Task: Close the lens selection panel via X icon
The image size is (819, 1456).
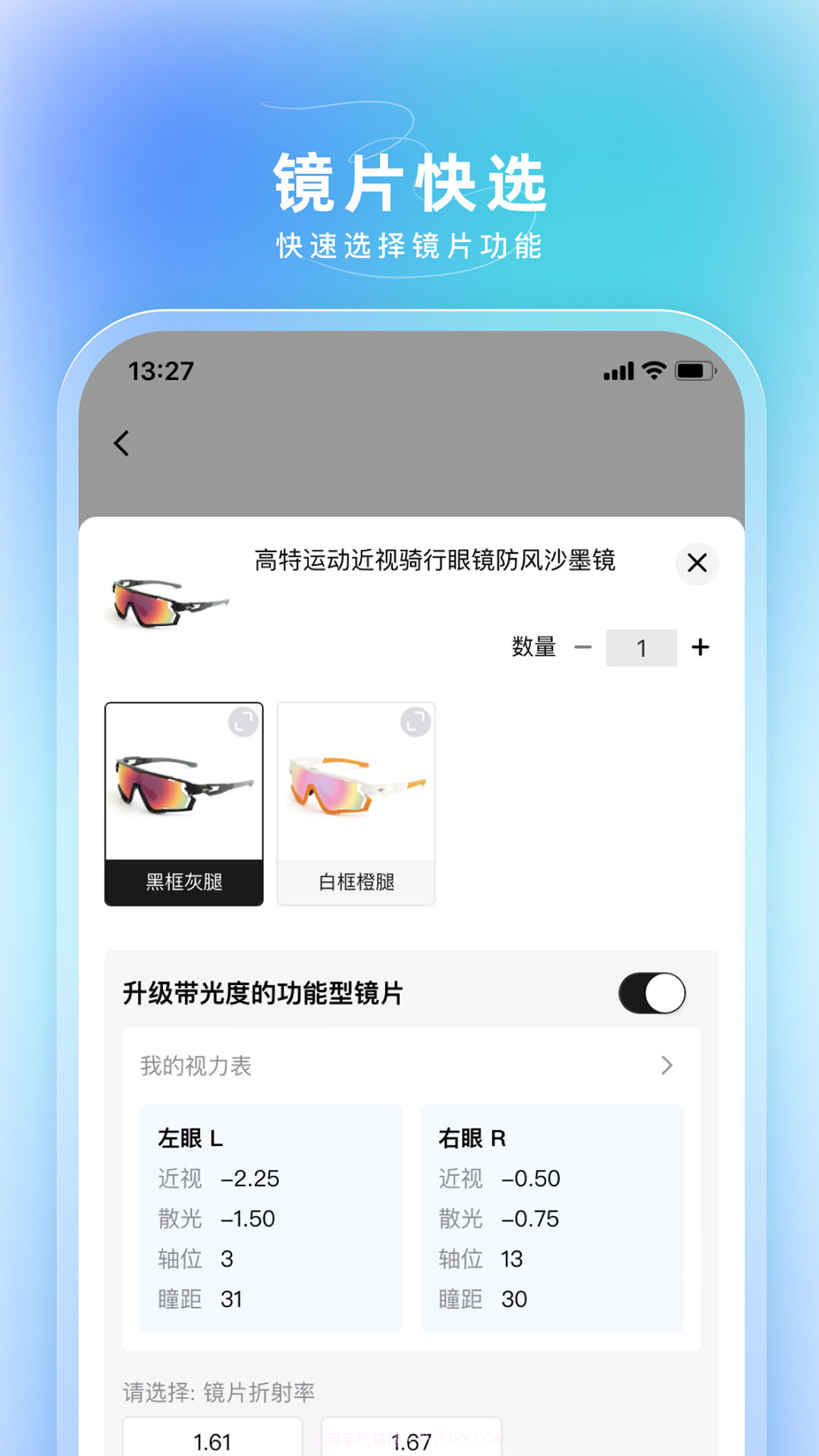Action: (697, 564)
